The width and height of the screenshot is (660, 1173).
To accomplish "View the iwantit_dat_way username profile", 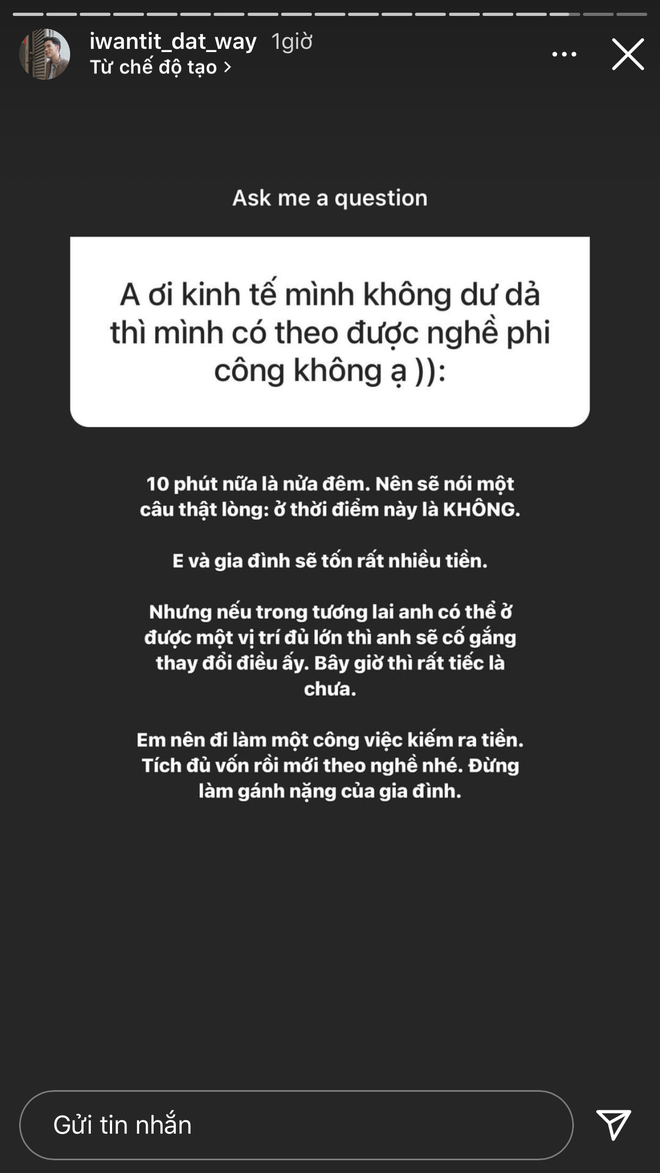I will (173, 41).
